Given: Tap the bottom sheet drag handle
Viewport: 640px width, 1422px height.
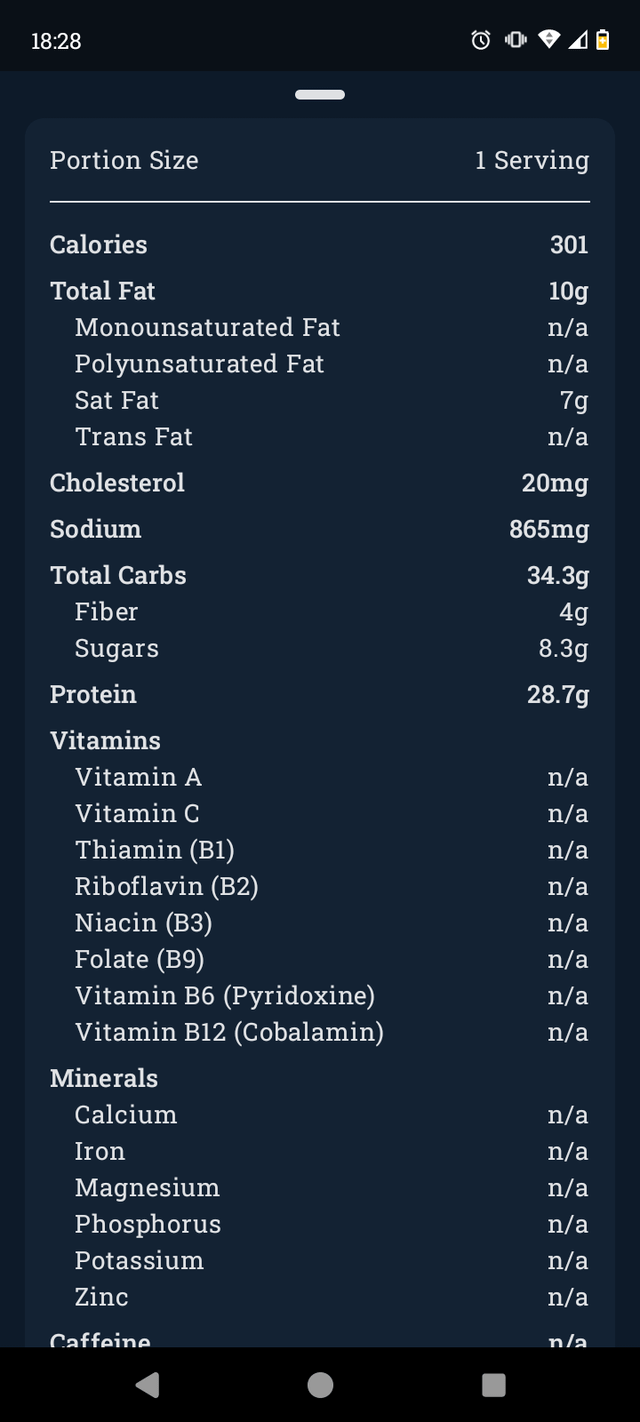Looking at the screenshot, I should [x=320, y=95].
